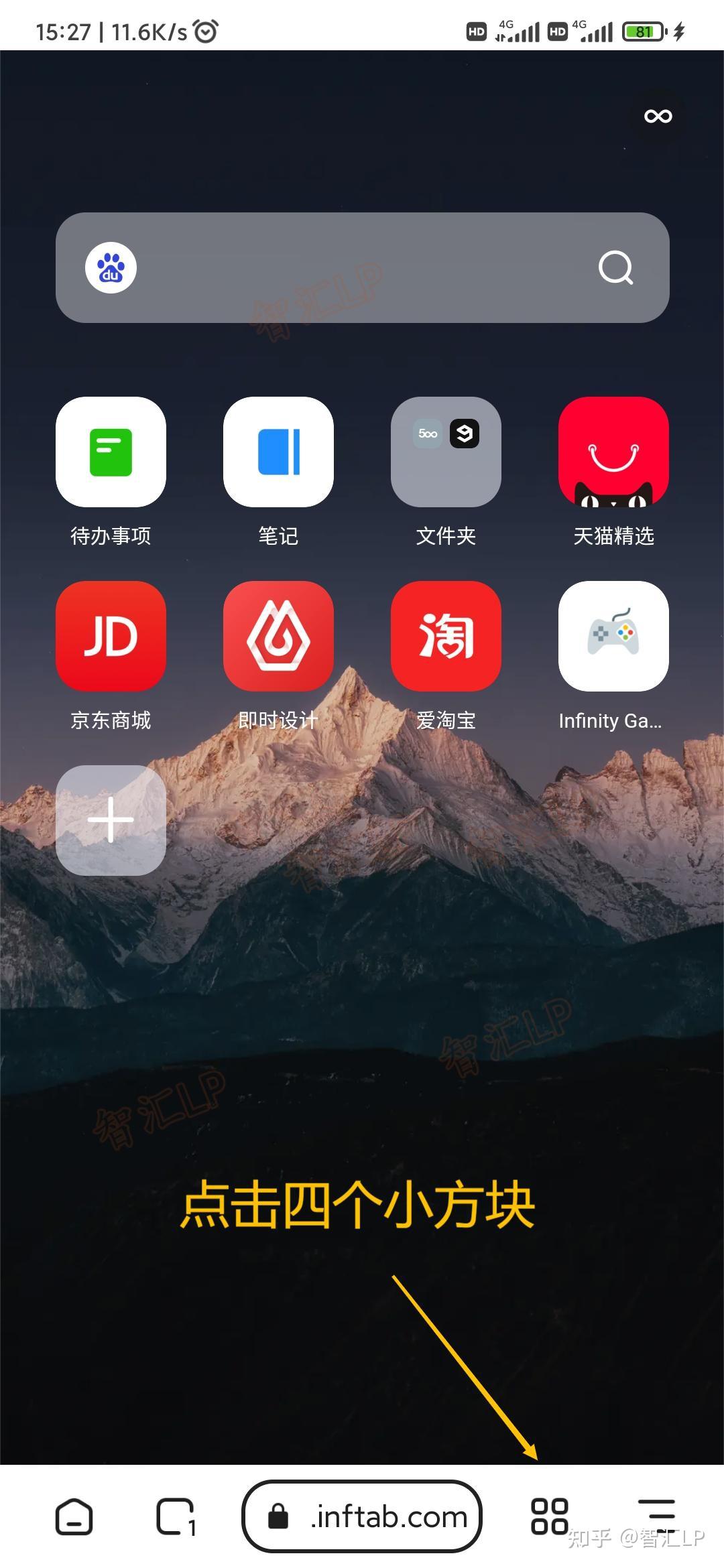Open 京东商城 shortcut
The height and width of the screenshot is (1568, 724).
111,636
